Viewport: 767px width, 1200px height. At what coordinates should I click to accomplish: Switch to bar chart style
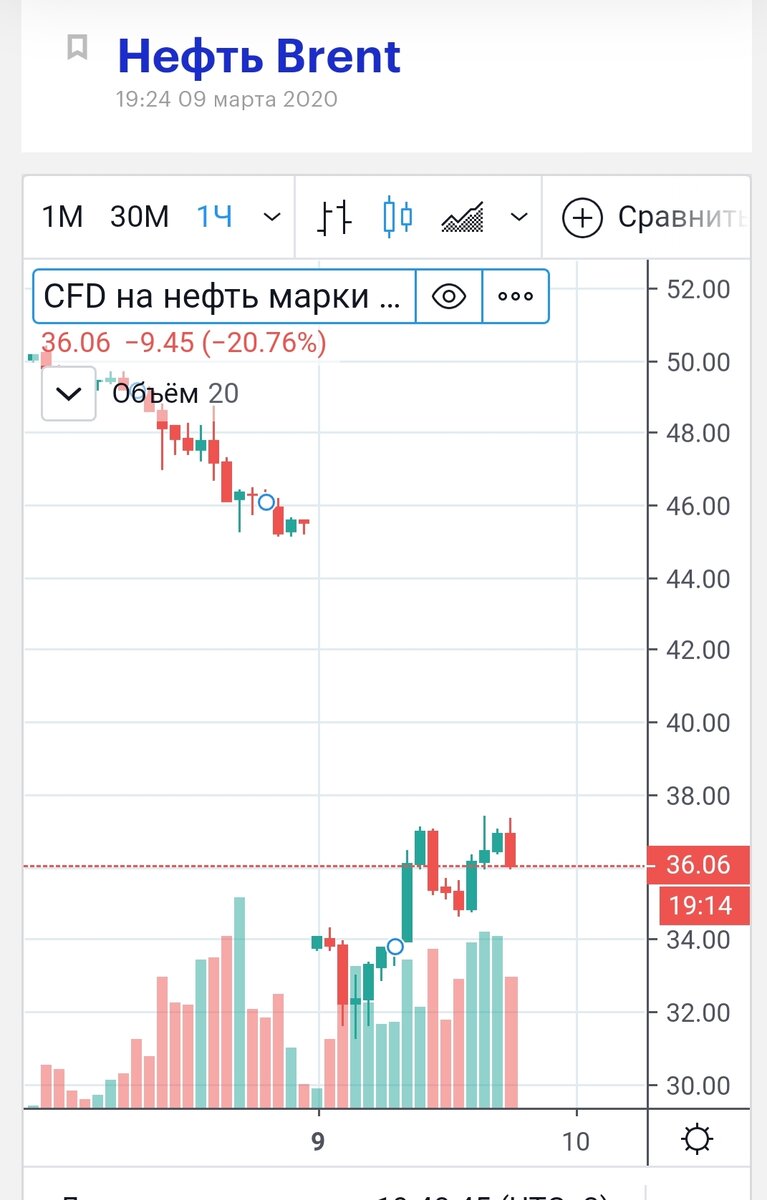click(335, 217)
